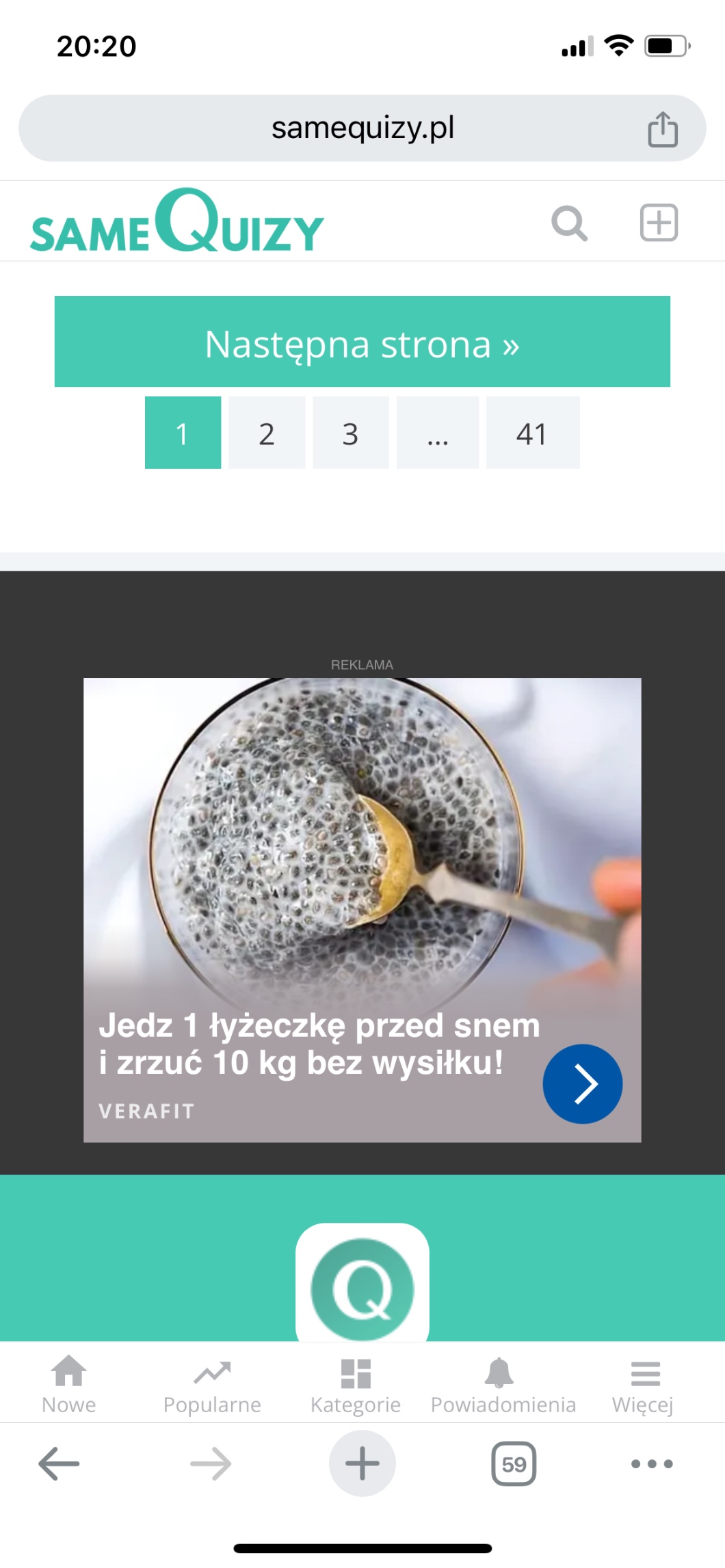This screenshot has width=725, height=1568.
Task: Share the page from the address bar
Action: click(662, 129)
